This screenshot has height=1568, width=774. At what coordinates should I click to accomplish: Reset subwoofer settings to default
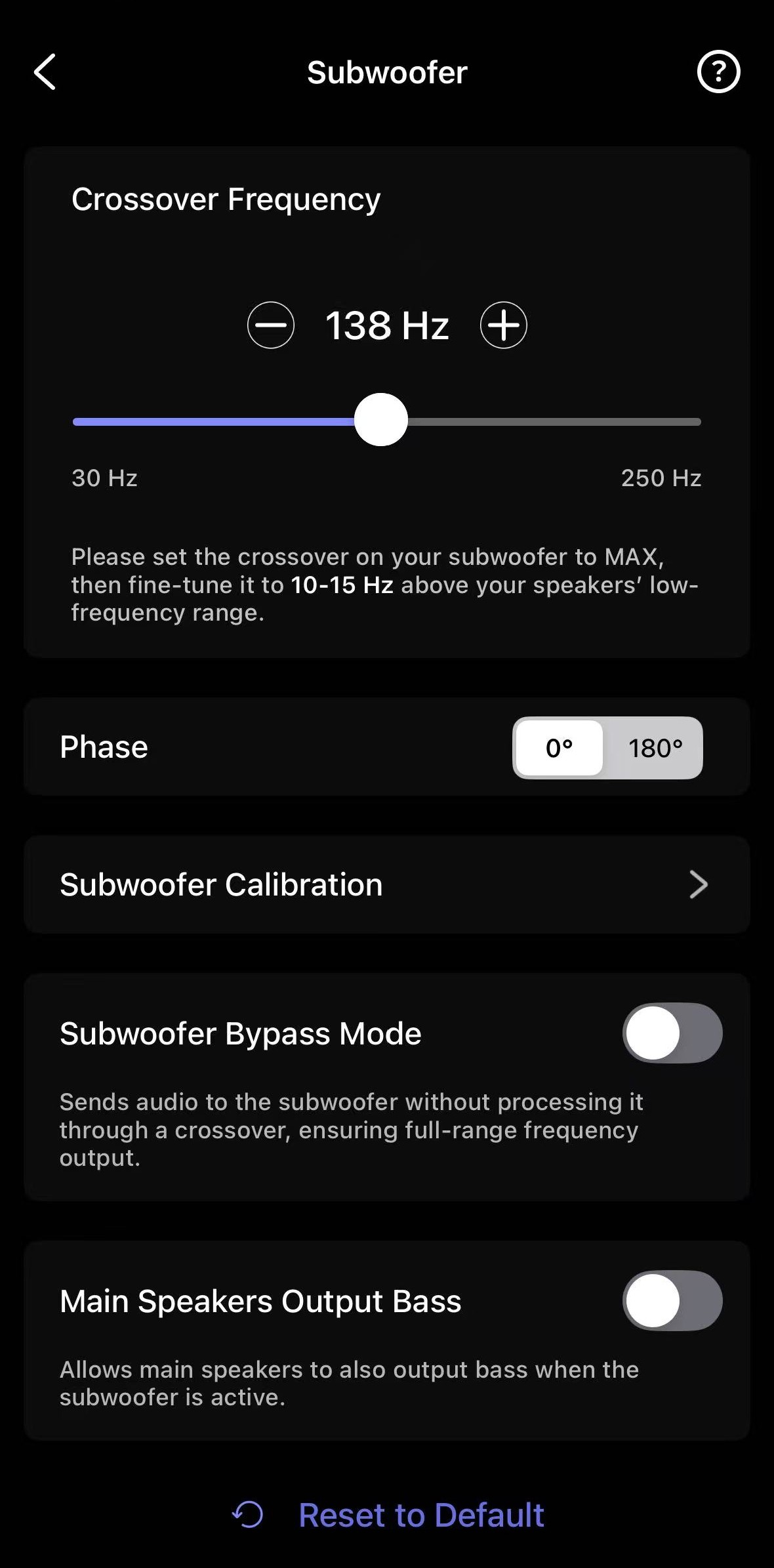coord(388,1516)
